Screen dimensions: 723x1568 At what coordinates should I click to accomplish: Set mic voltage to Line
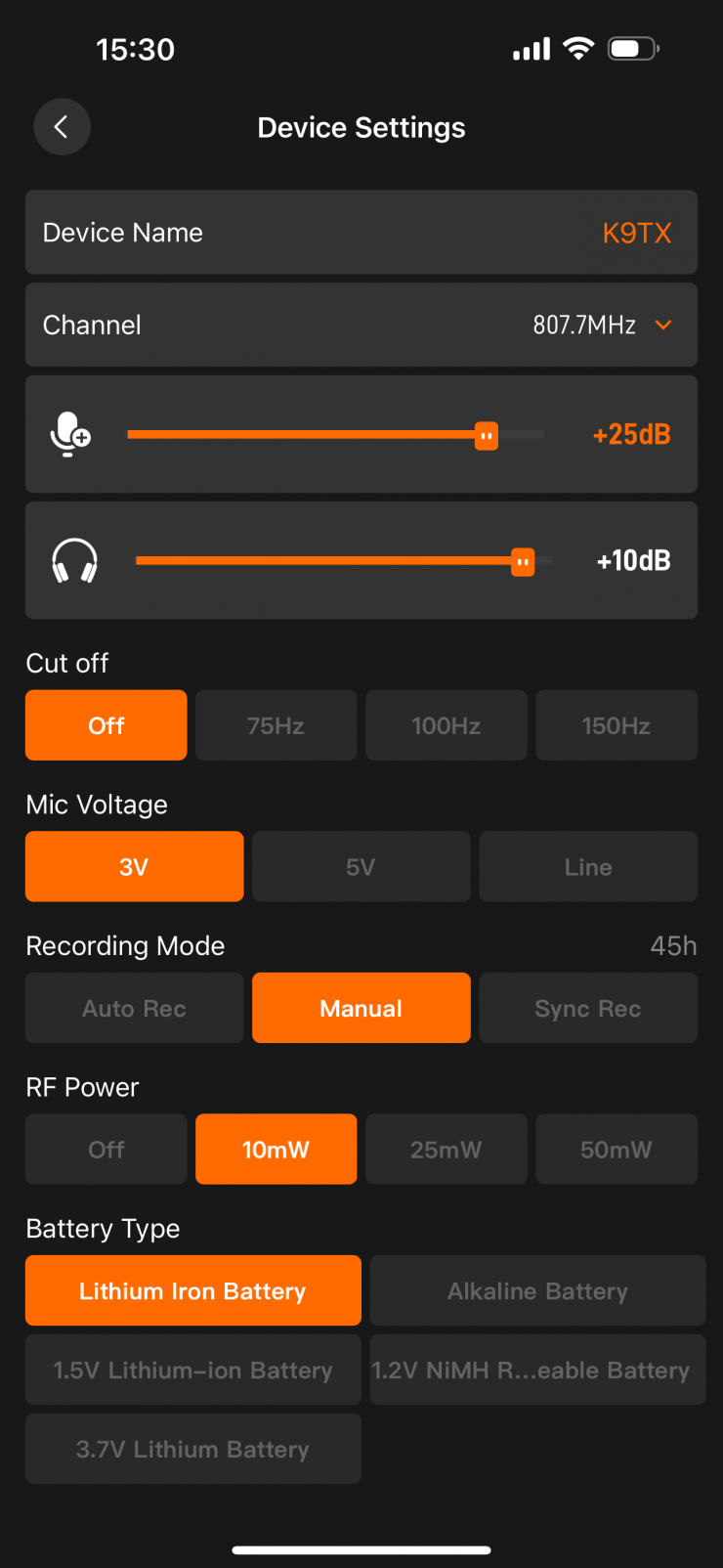click(x=587, y=867)
